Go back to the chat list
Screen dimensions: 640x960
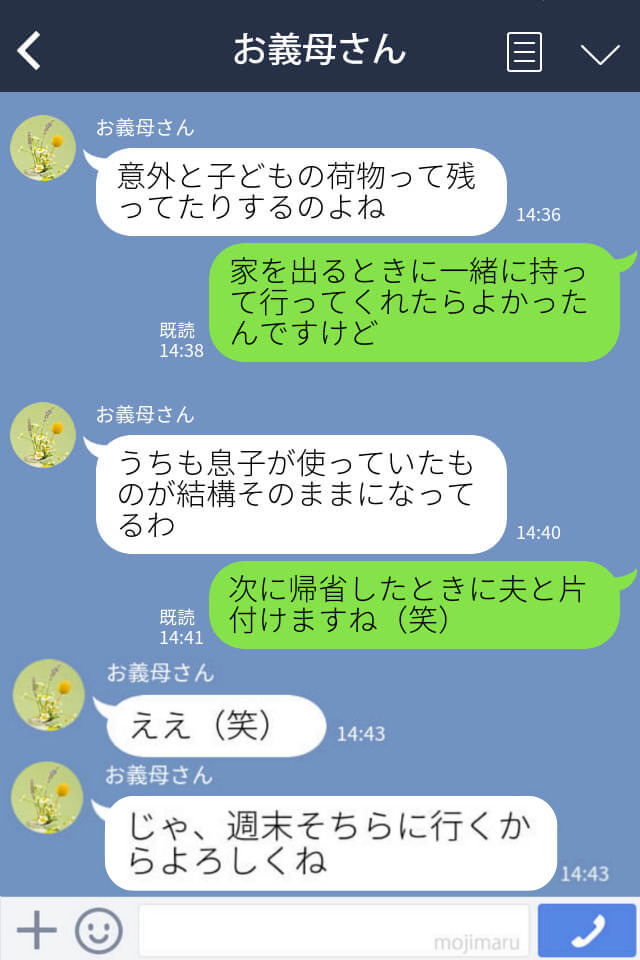(30, 50)
